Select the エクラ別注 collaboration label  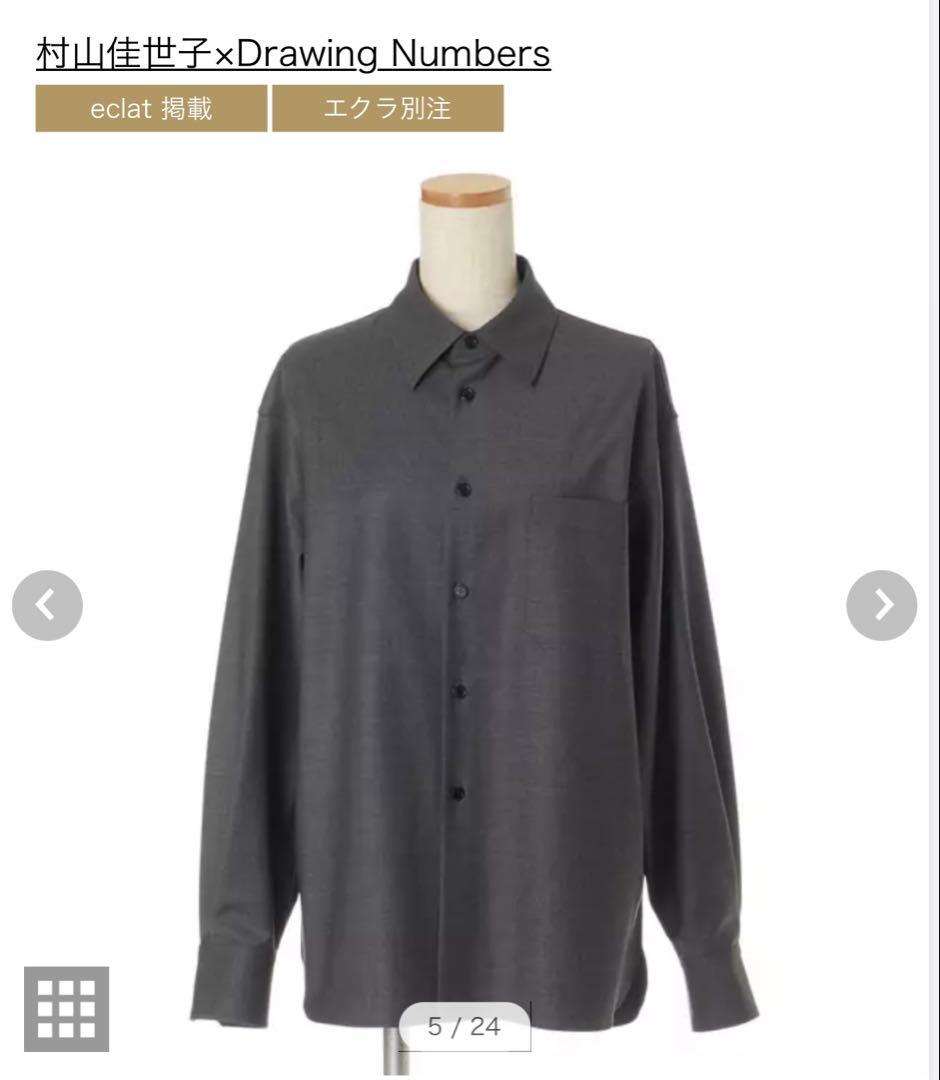(x=387, y=108)
